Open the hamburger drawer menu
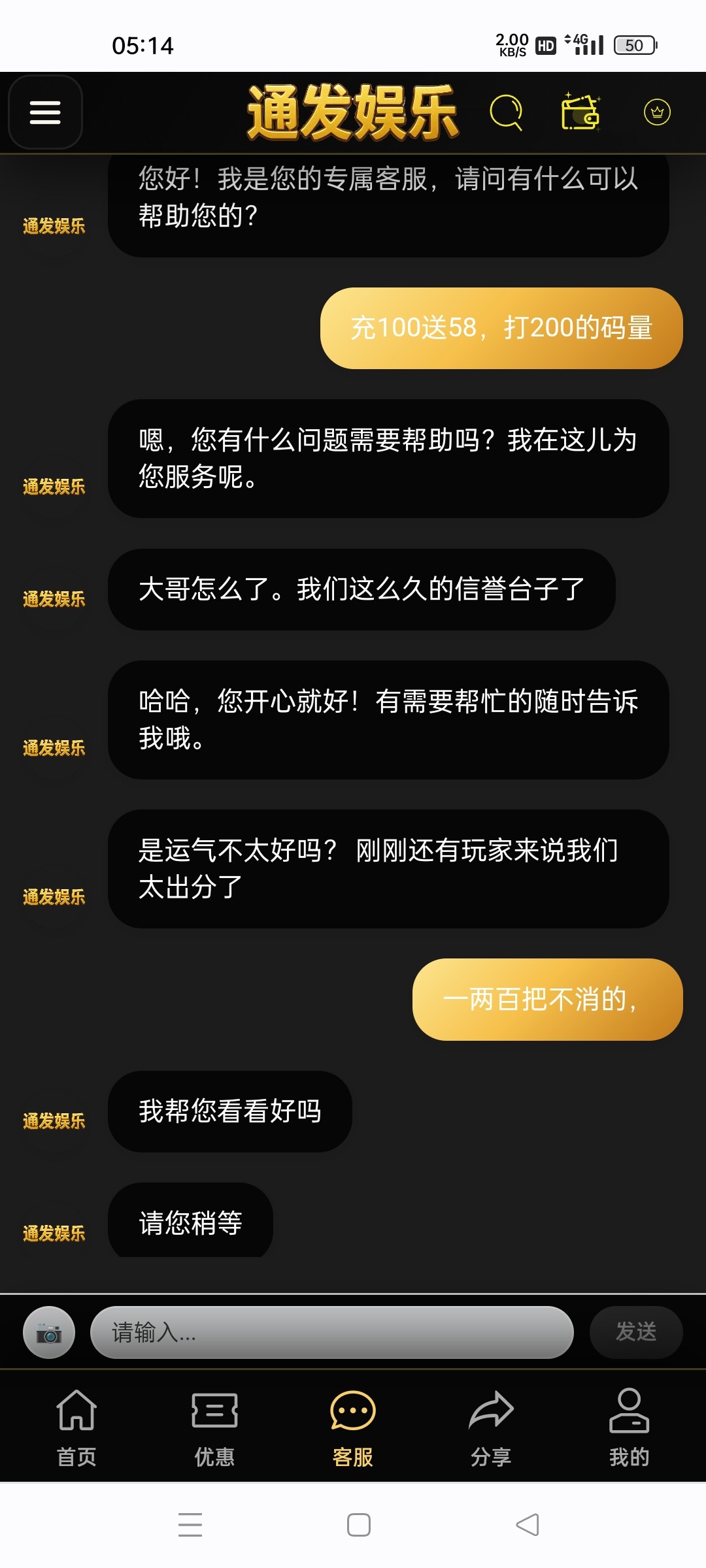This screenshot has width=706, height=1568. pos(45,112)
